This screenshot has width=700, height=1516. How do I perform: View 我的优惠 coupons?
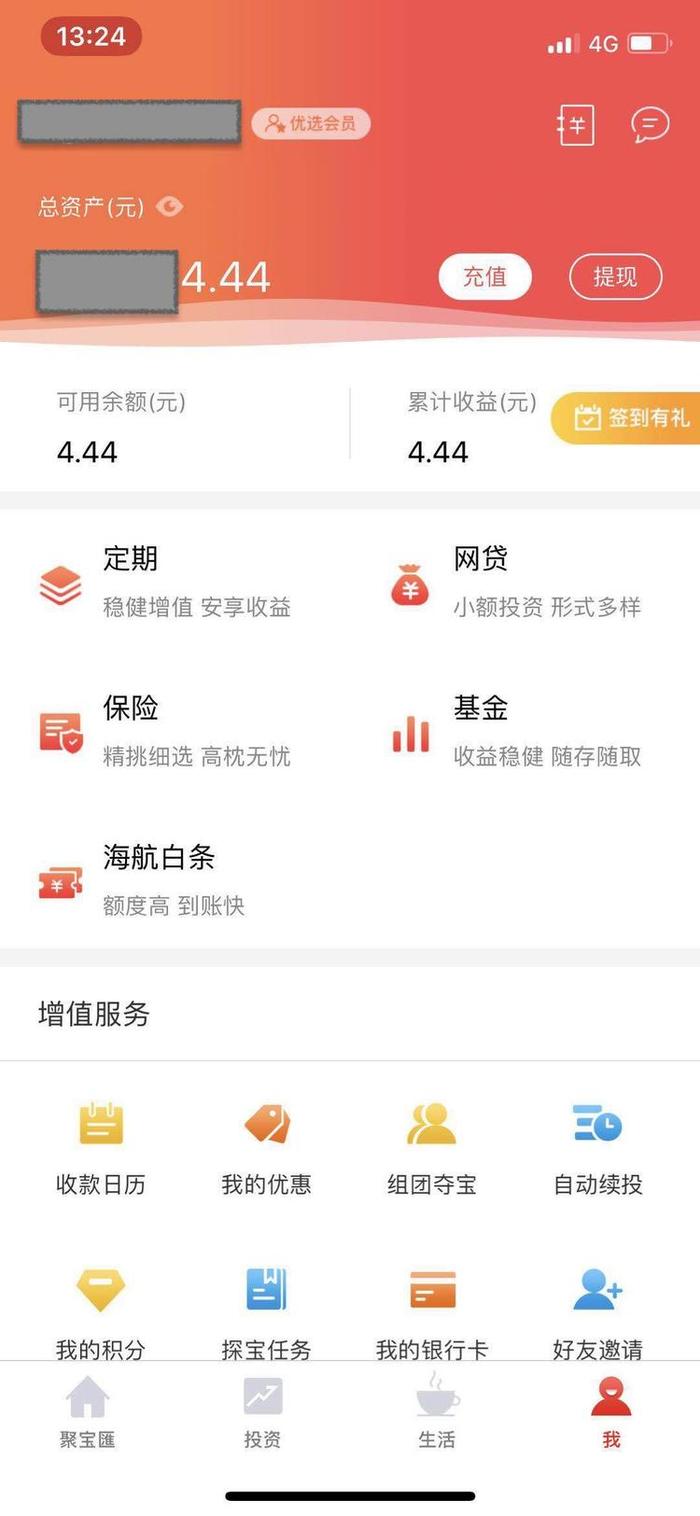point(267,1149)
